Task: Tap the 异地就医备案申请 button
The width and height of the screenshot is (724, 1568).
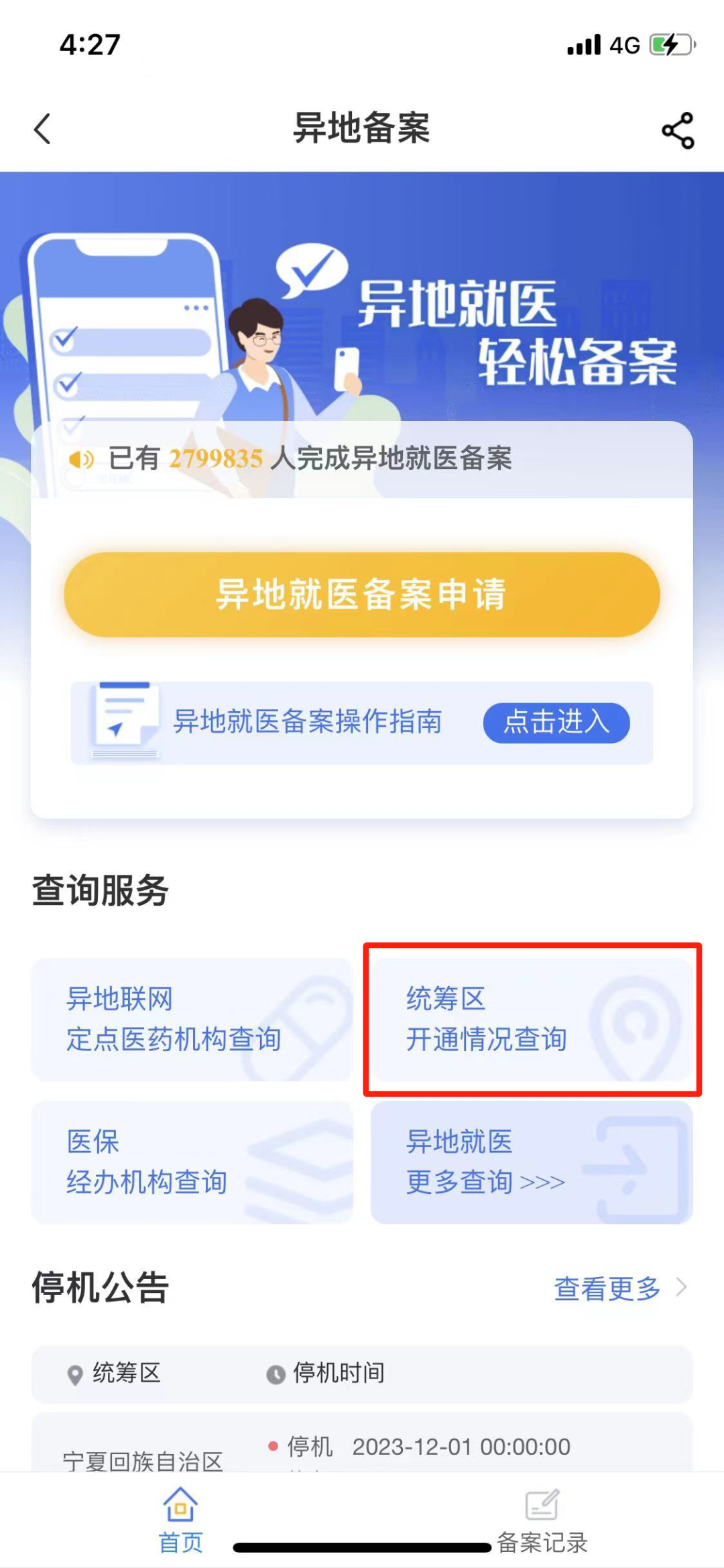Action: (x=362, y=595)
